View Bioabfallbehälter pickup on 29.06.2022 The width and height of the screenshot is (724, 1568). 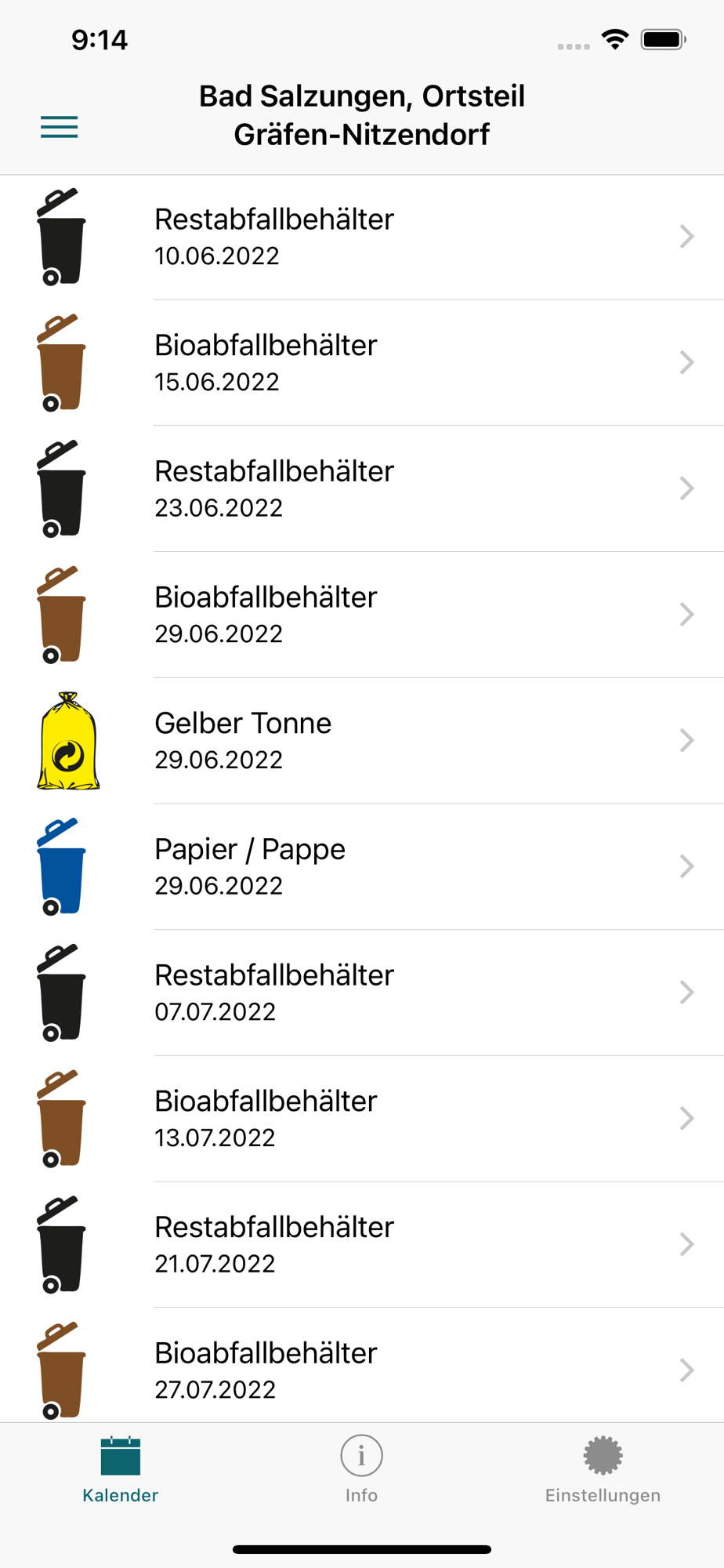(x=360, y=615)
